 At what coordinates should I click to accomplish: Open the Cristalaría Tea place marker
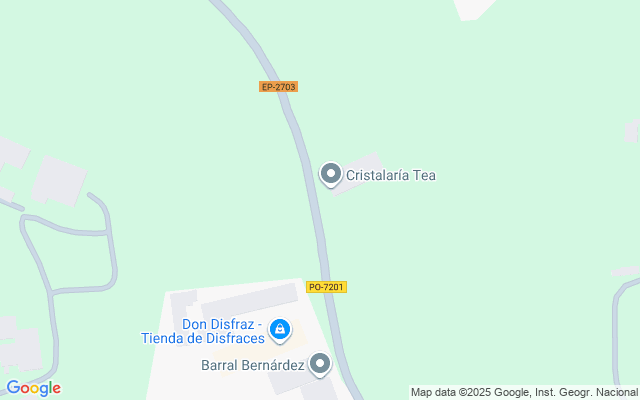(330, 175)
